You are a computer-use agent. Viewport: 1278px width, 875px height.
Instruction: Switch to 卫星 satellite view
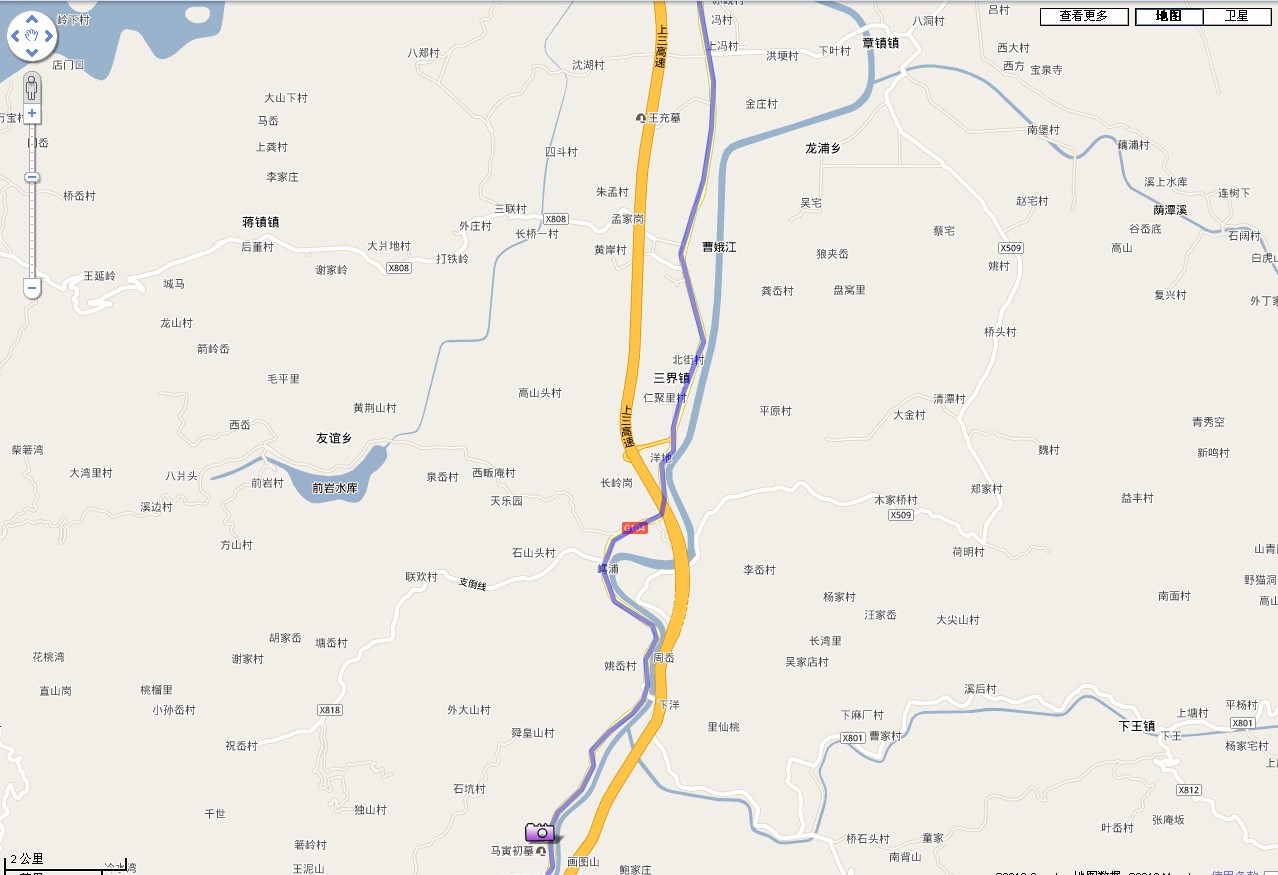(x=1237, y=16)
